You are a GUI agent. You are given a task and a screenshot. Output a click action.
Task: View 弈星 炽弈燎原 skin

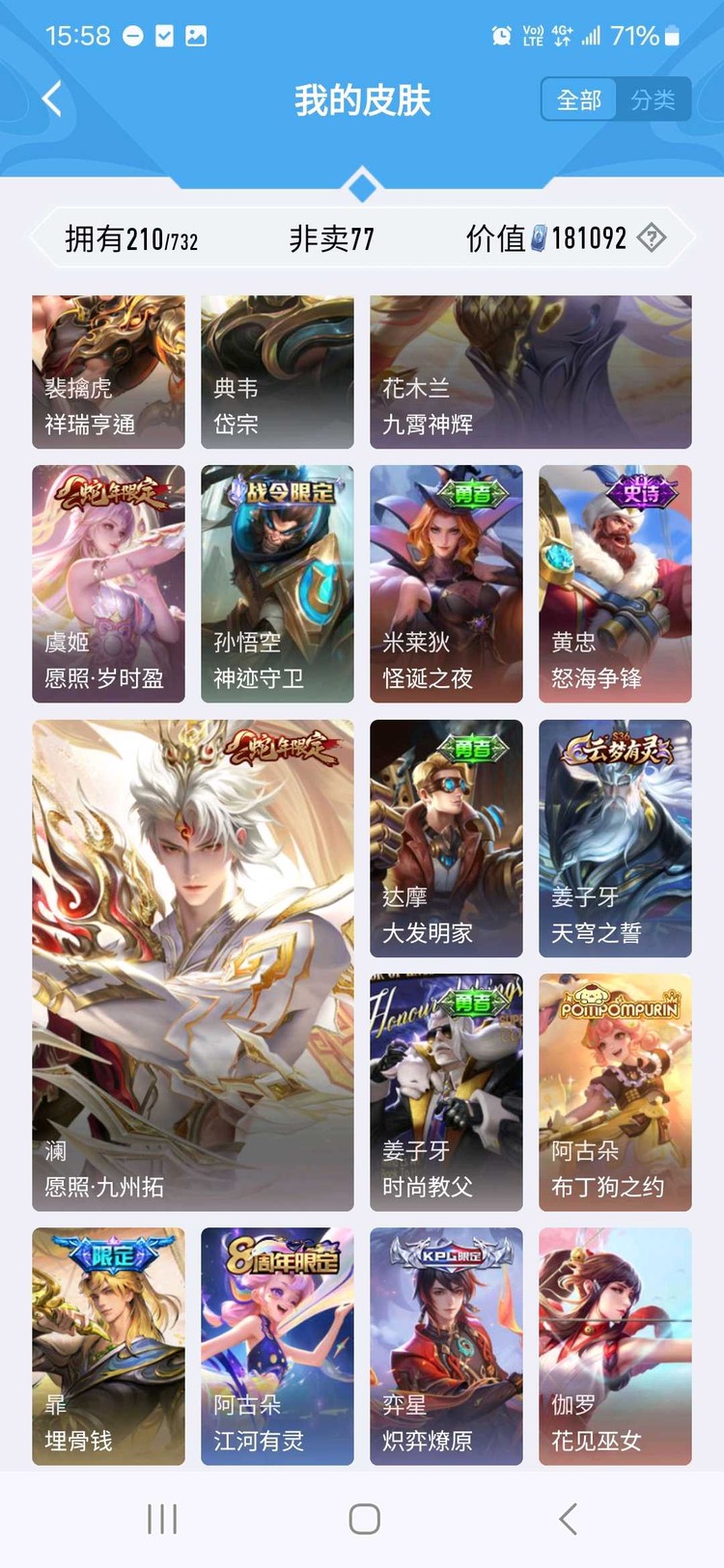(x=446, y=1346)
